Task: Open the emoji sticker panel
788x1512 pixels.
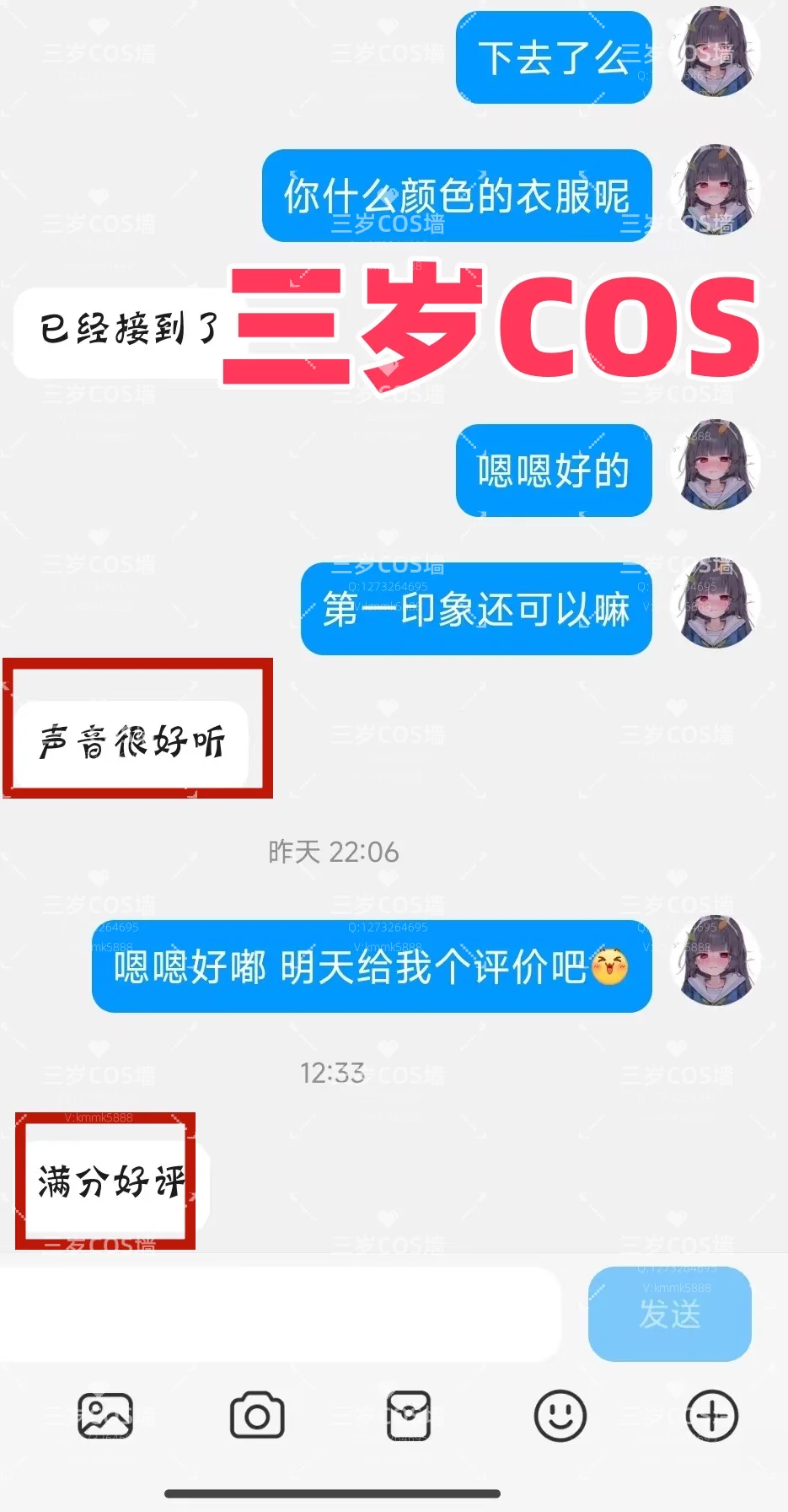Action: [x=560, y=1416]
